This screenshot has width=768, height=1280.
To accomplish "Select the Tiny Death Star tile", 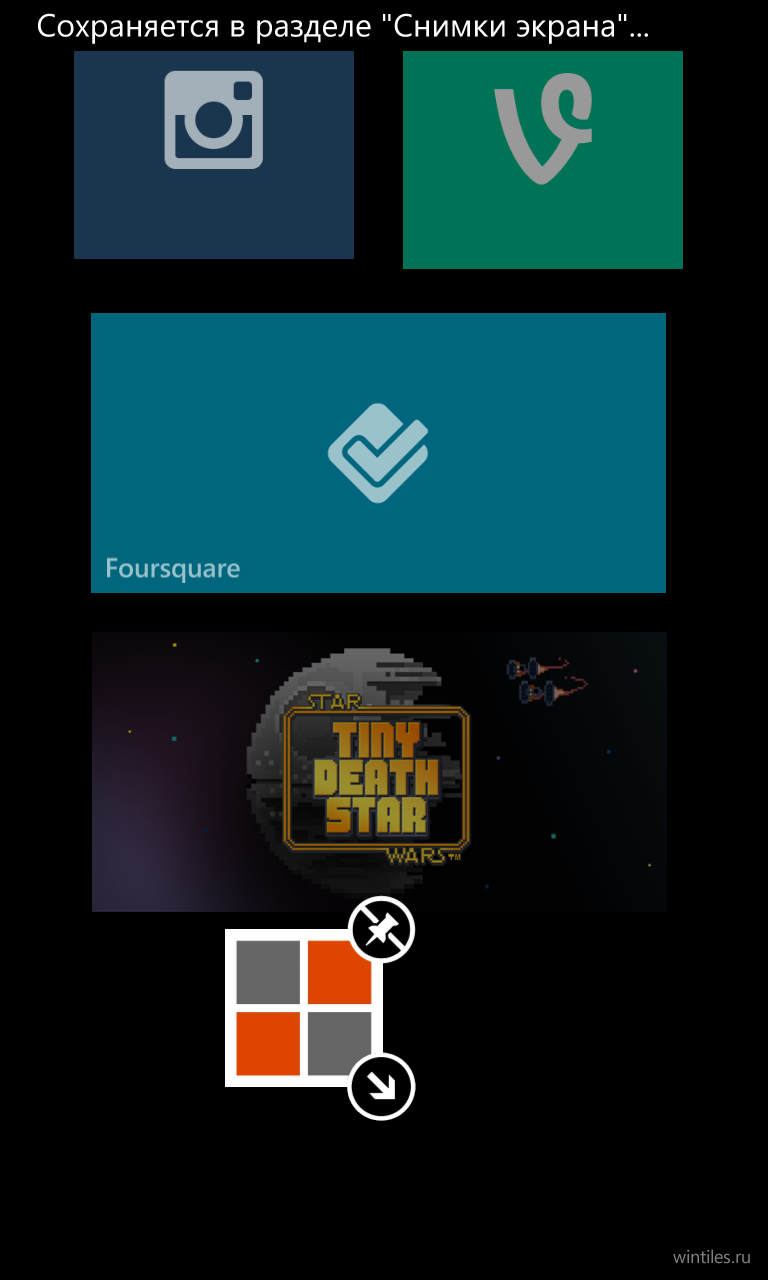I will [x=379, y=771].
